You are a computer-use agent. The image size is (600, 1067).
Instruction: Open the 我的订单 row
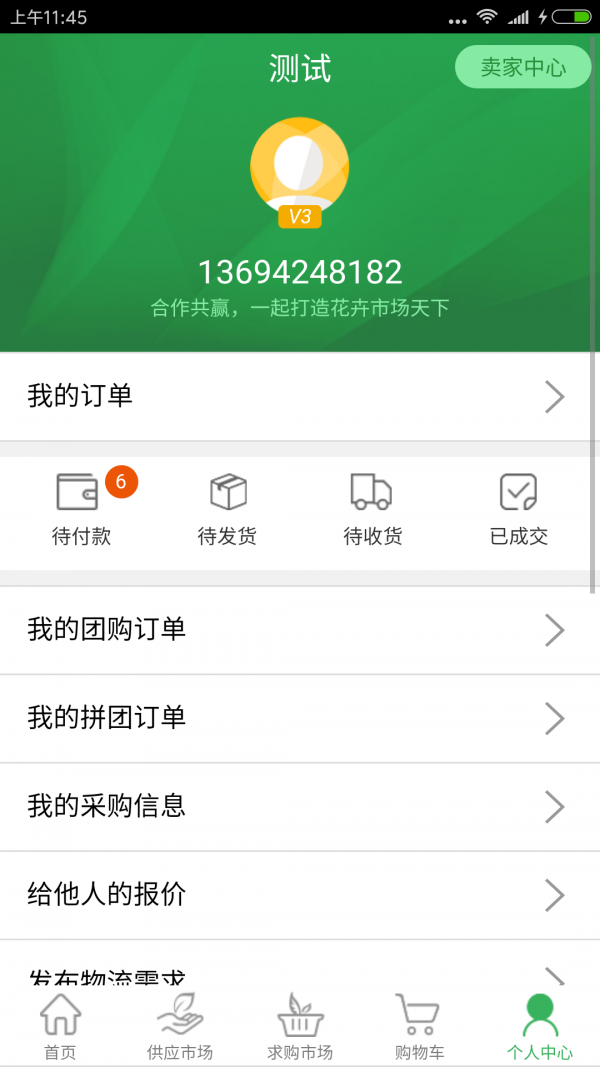[x=300, y=397]
